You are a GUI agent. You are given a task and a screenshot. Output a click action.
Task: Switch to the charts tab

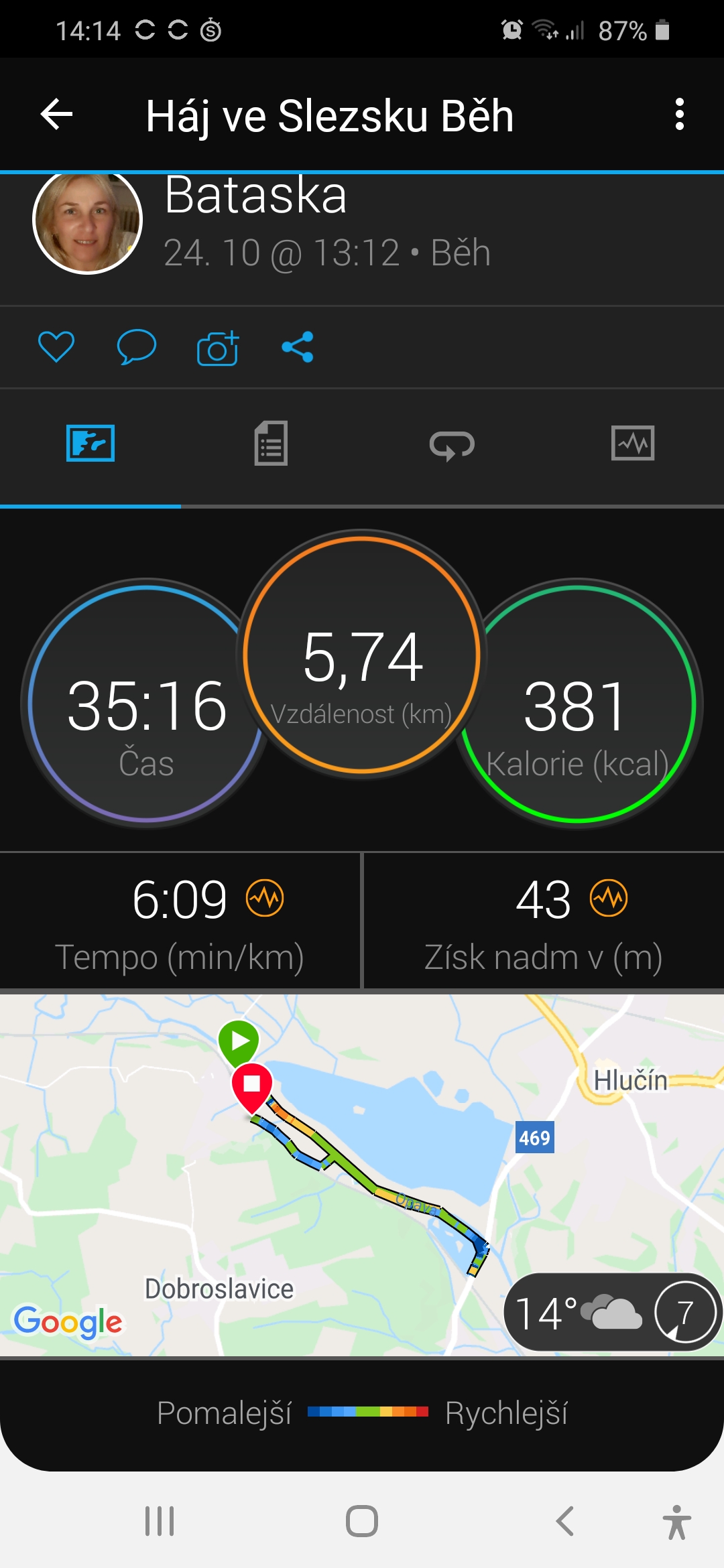[633, 443]
